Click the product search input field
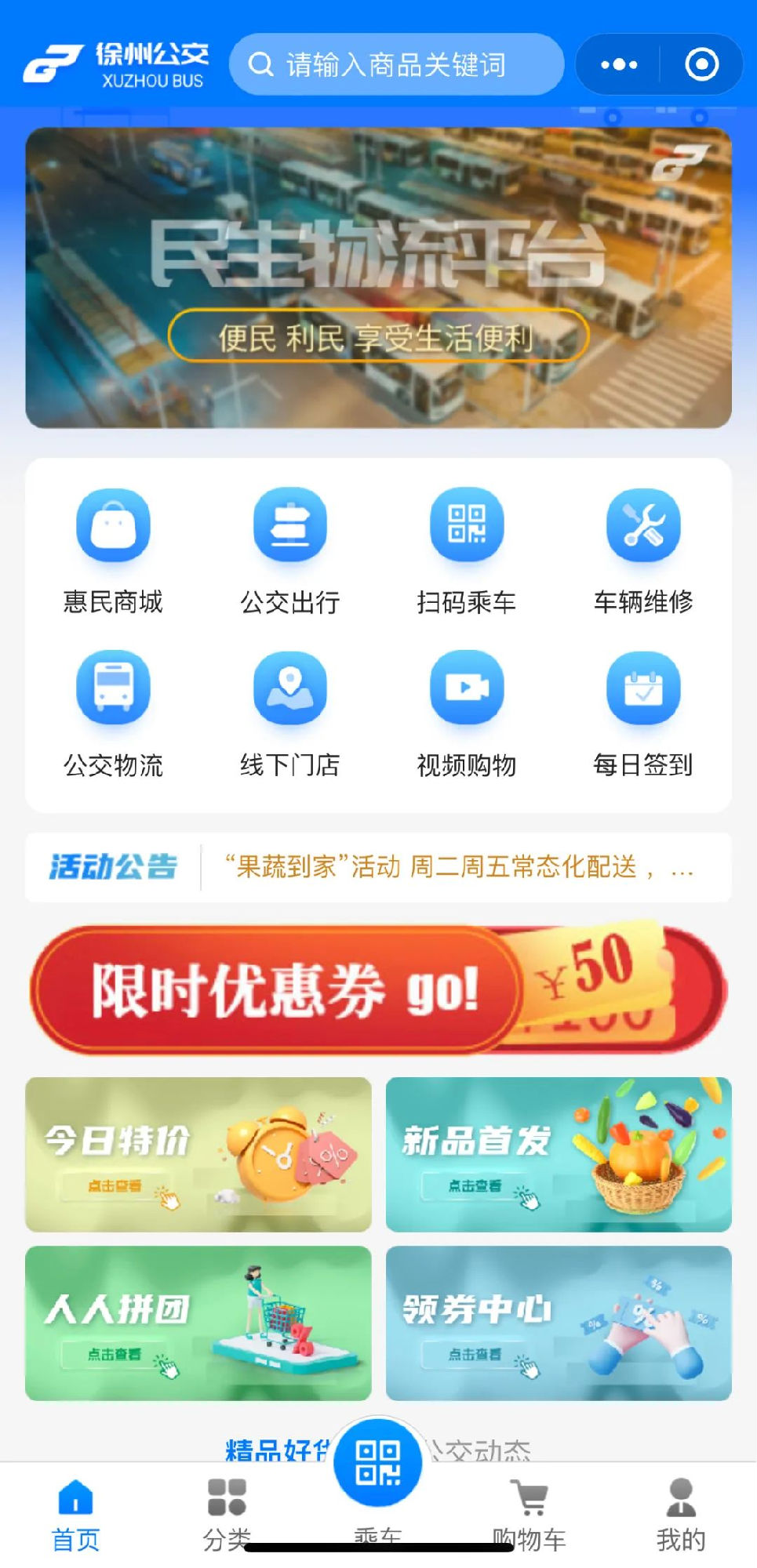The height and width of the screenshot is (1568, 757). [x=400, y=65]
